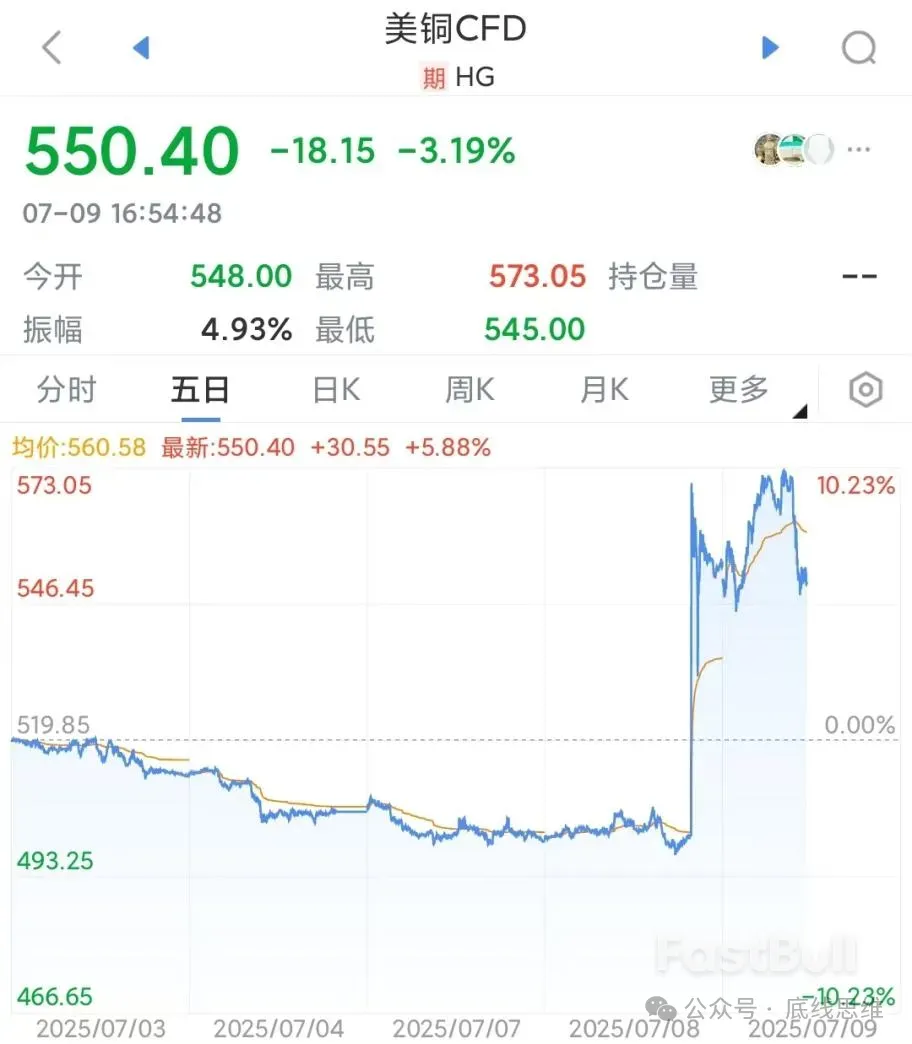The height and width of the screenshot is (1044, 912).
Task: Open search with the magnifier icon
Action: tap(858, 47)
